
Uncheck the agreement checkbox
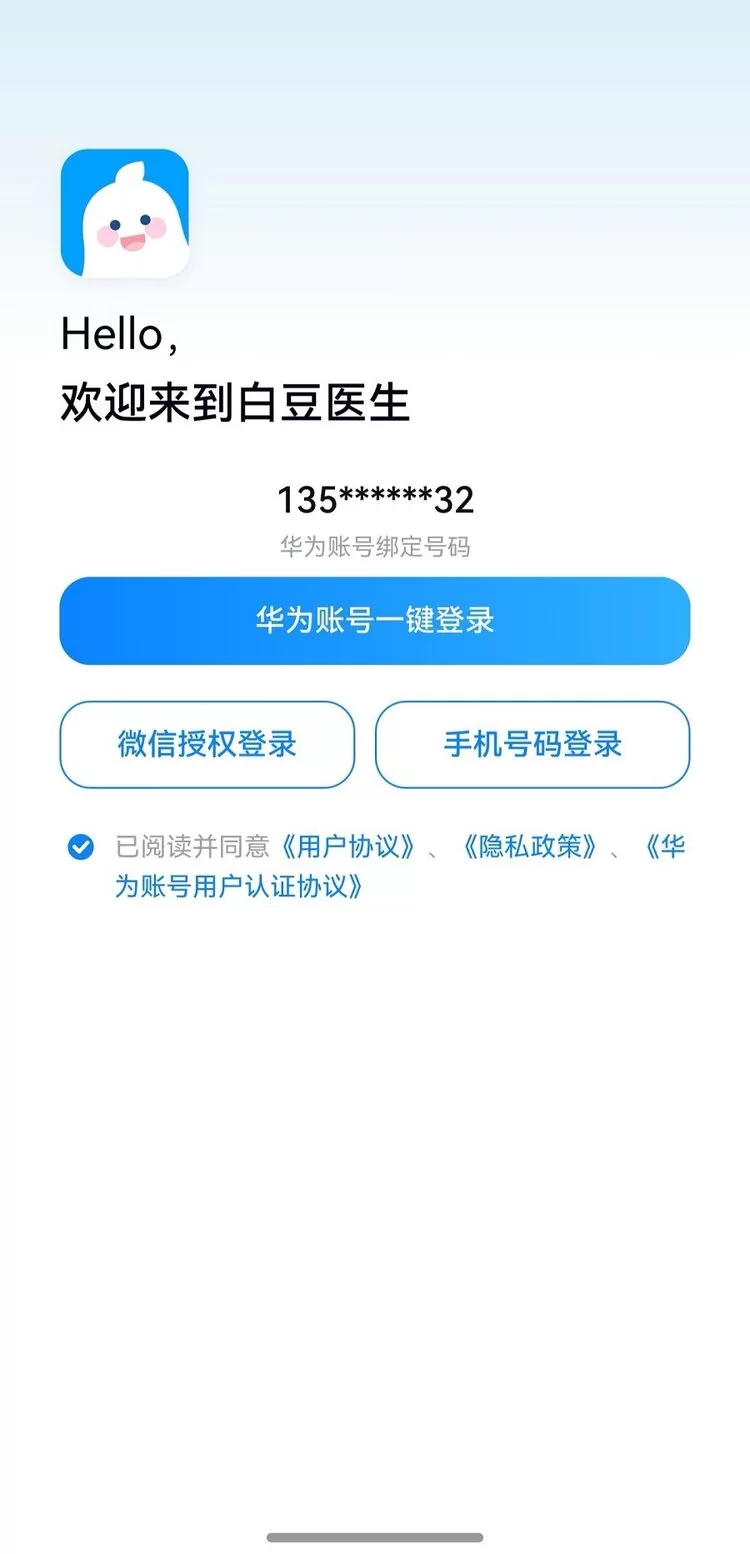pyautogui.click(x=81, y=847)
